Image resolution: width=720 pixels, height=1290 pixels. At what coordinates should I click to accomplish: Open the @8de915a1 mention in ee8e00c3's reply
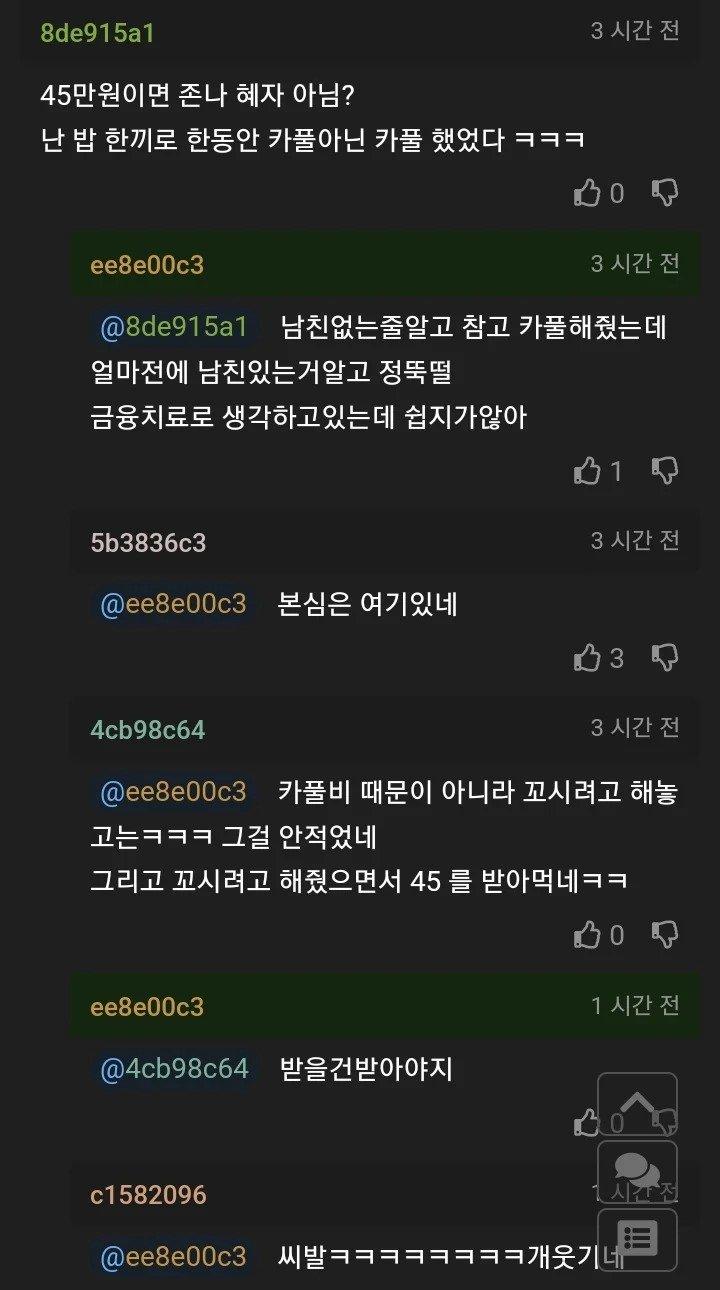pyautogui.click(x=173, y=326)
